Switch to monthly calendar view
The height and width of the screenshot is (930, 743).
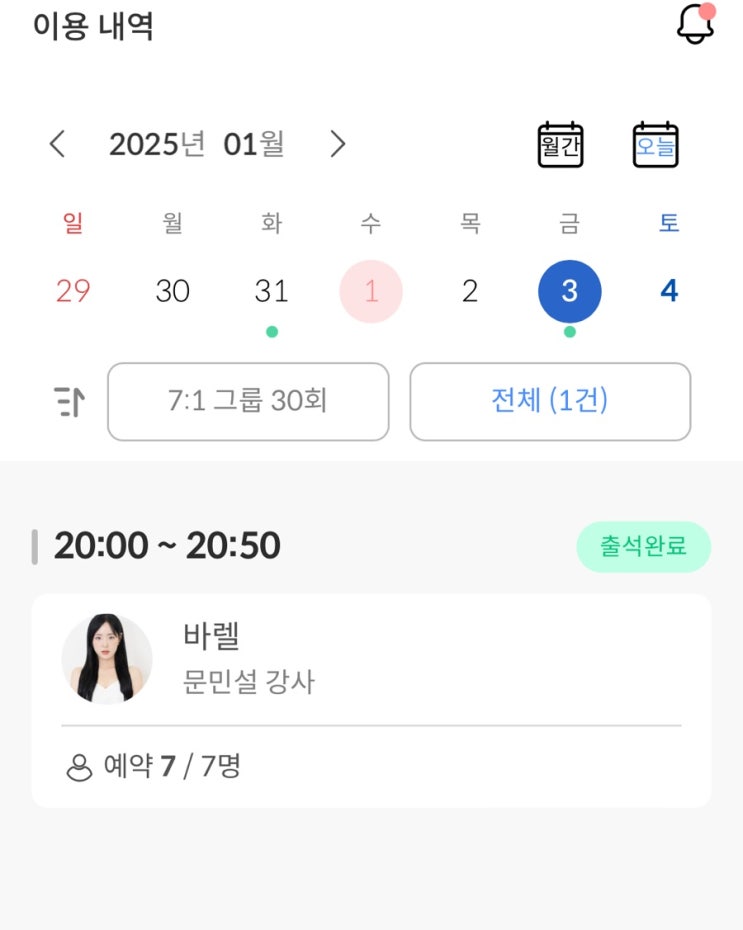point(560,145)
